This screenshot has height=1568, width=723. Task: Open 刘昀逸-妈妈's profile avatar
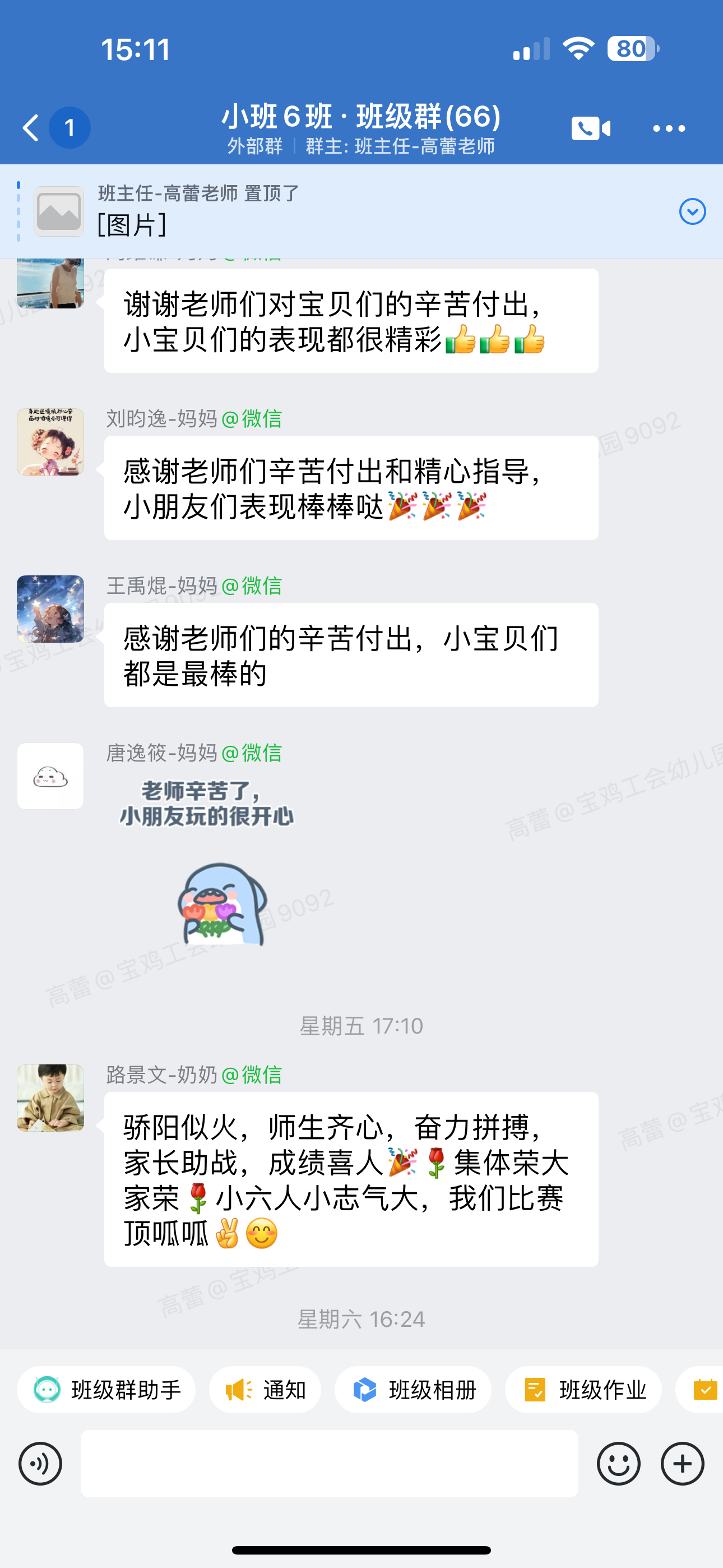coord(50,442)
